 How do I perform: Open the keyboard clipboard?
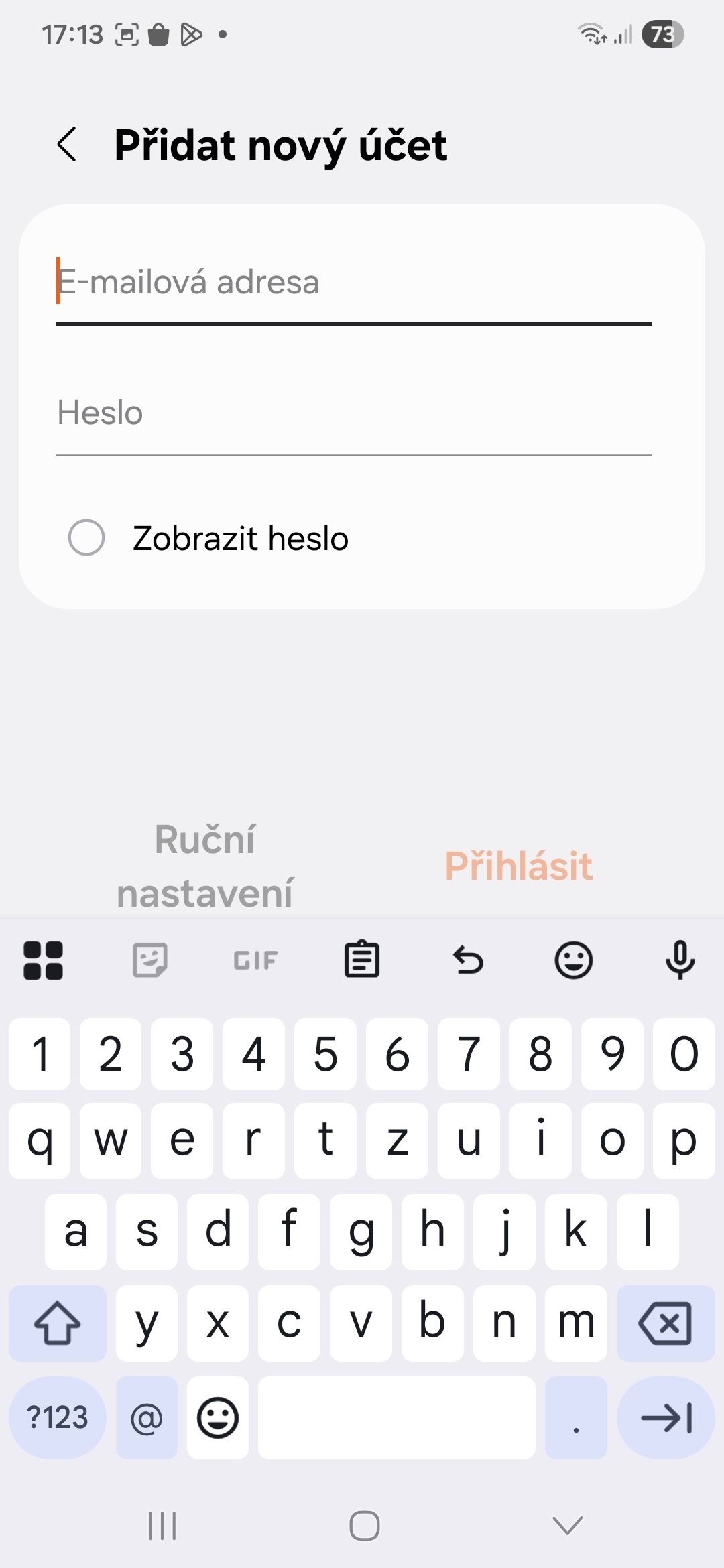click(x=362, y=960)
